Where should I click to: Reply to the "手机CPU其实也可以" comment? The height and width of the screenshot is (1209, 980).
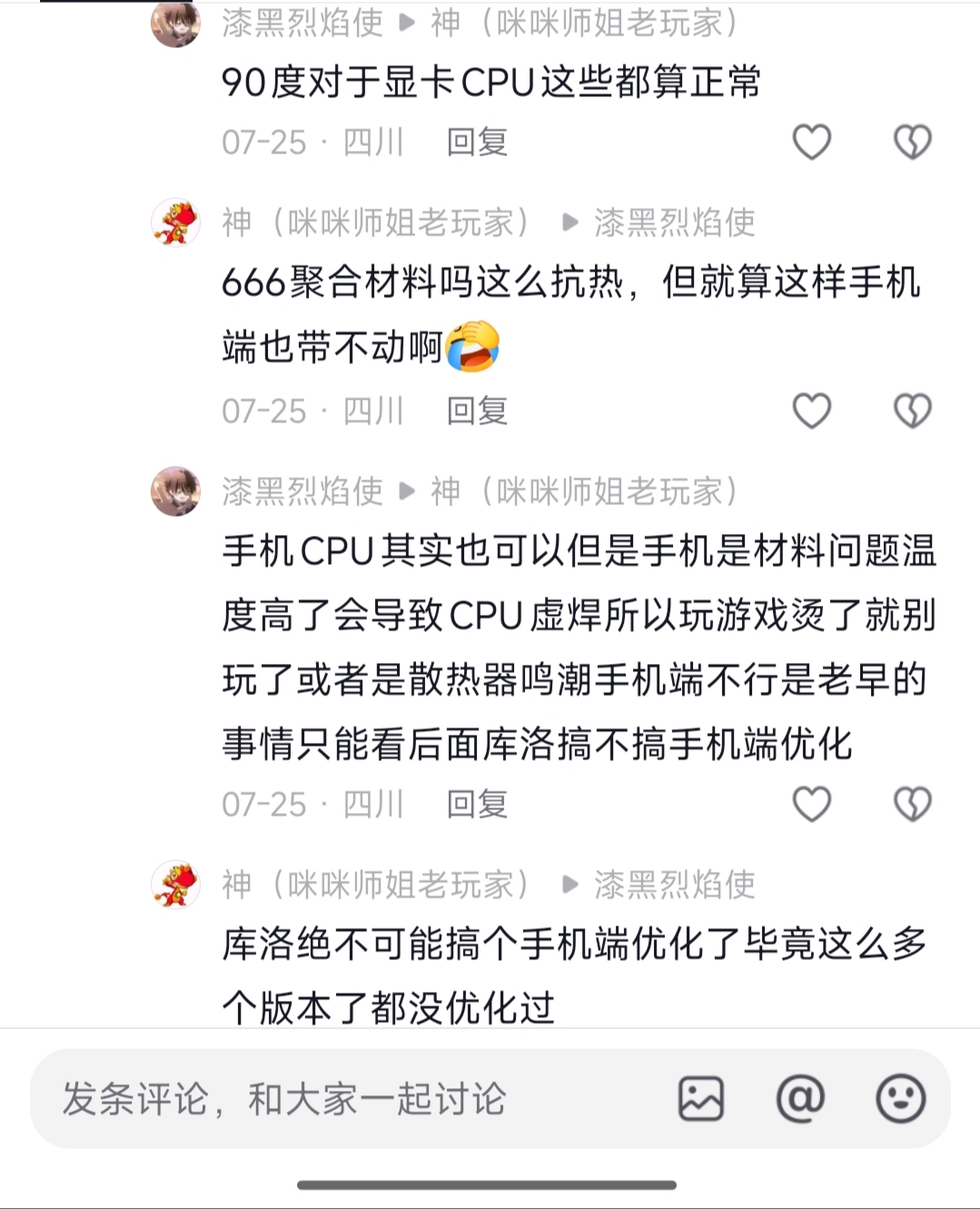tap(477, 804)
